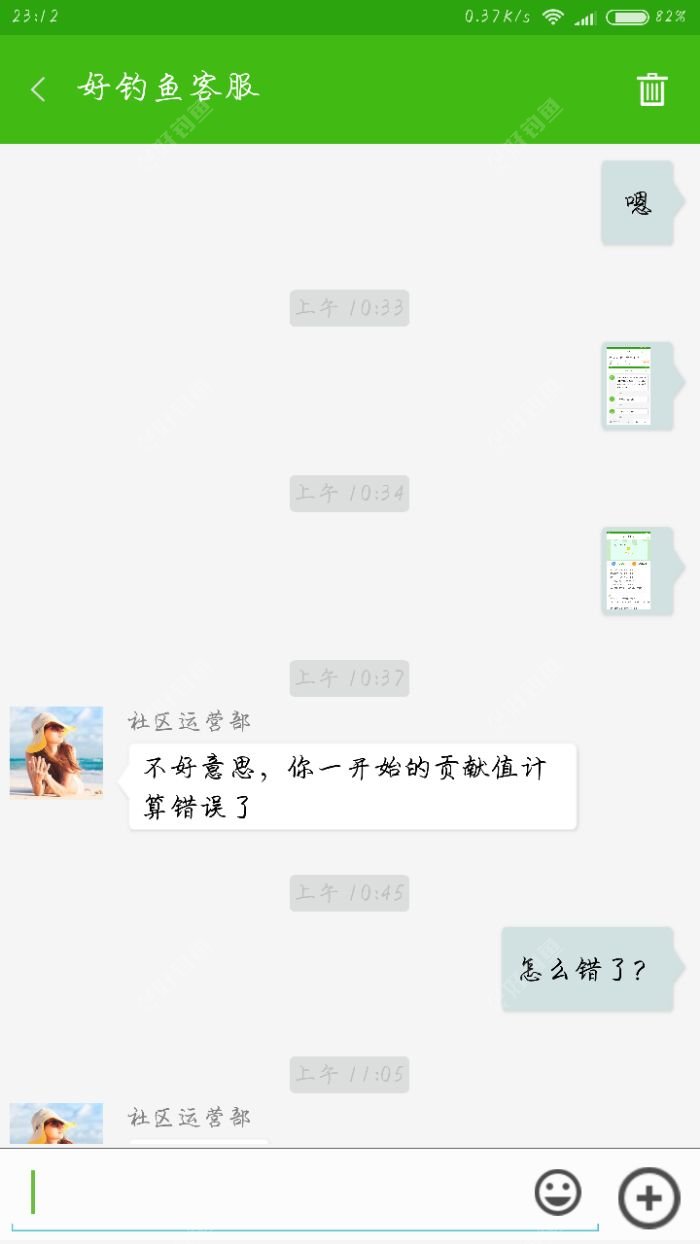Screen dimensions: 700x1244
Task: Delete chat using trash icon
Action: tap(652, 89)
